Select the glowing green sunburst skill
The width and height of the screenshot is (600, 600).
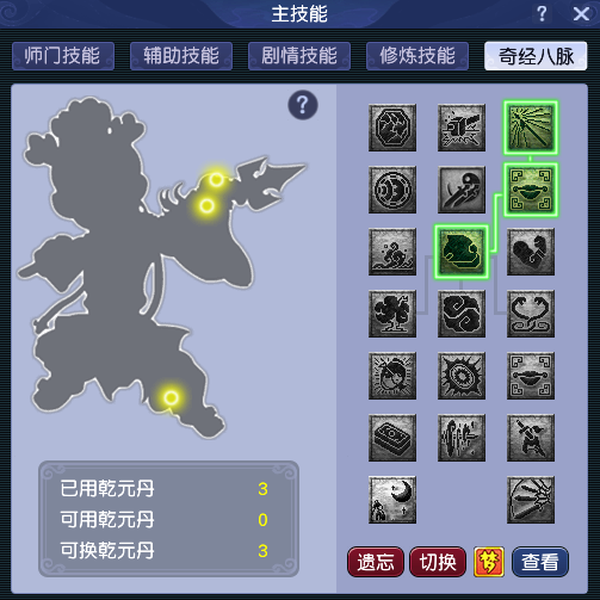tap(531, 128)
